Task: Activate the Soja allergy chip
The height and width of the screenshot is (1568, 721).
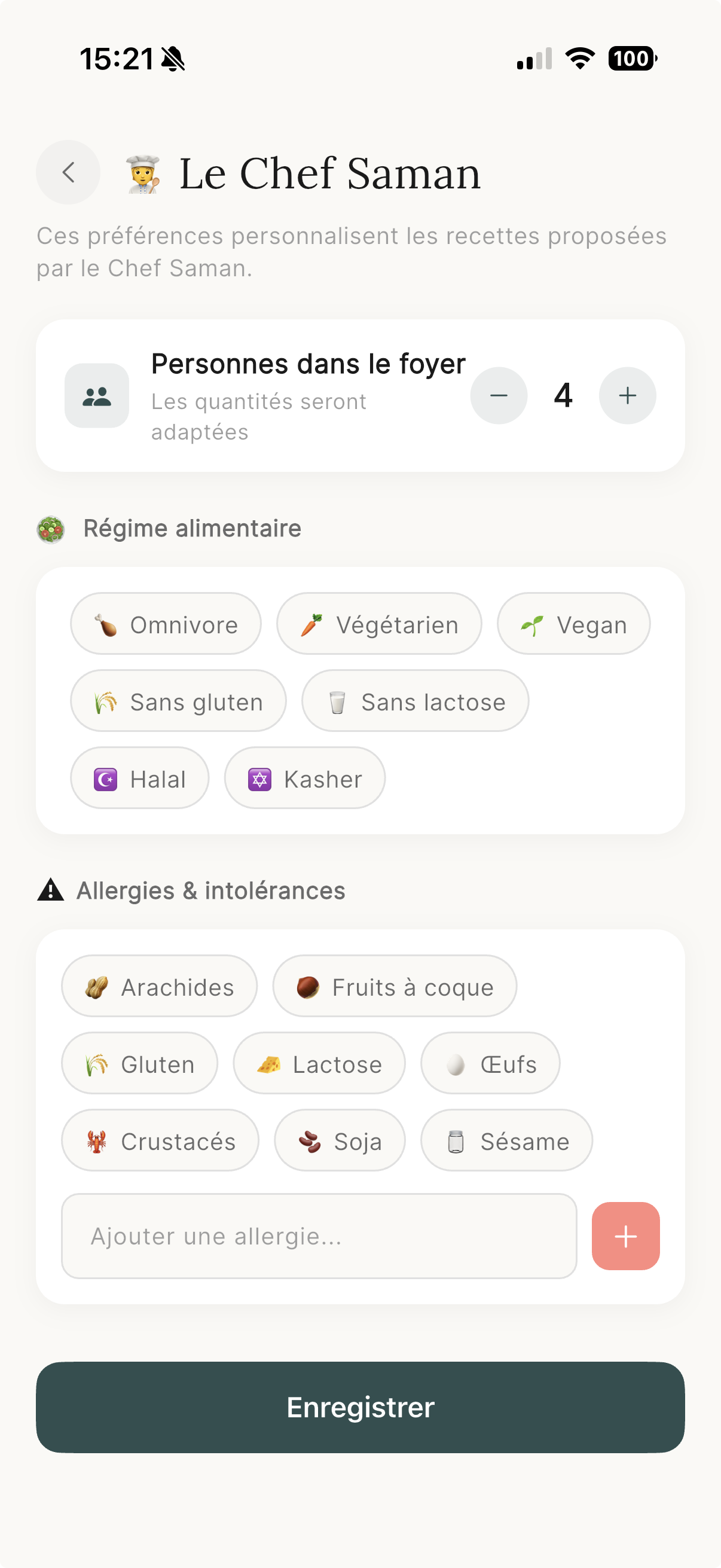Action: tap(339, 1140)
